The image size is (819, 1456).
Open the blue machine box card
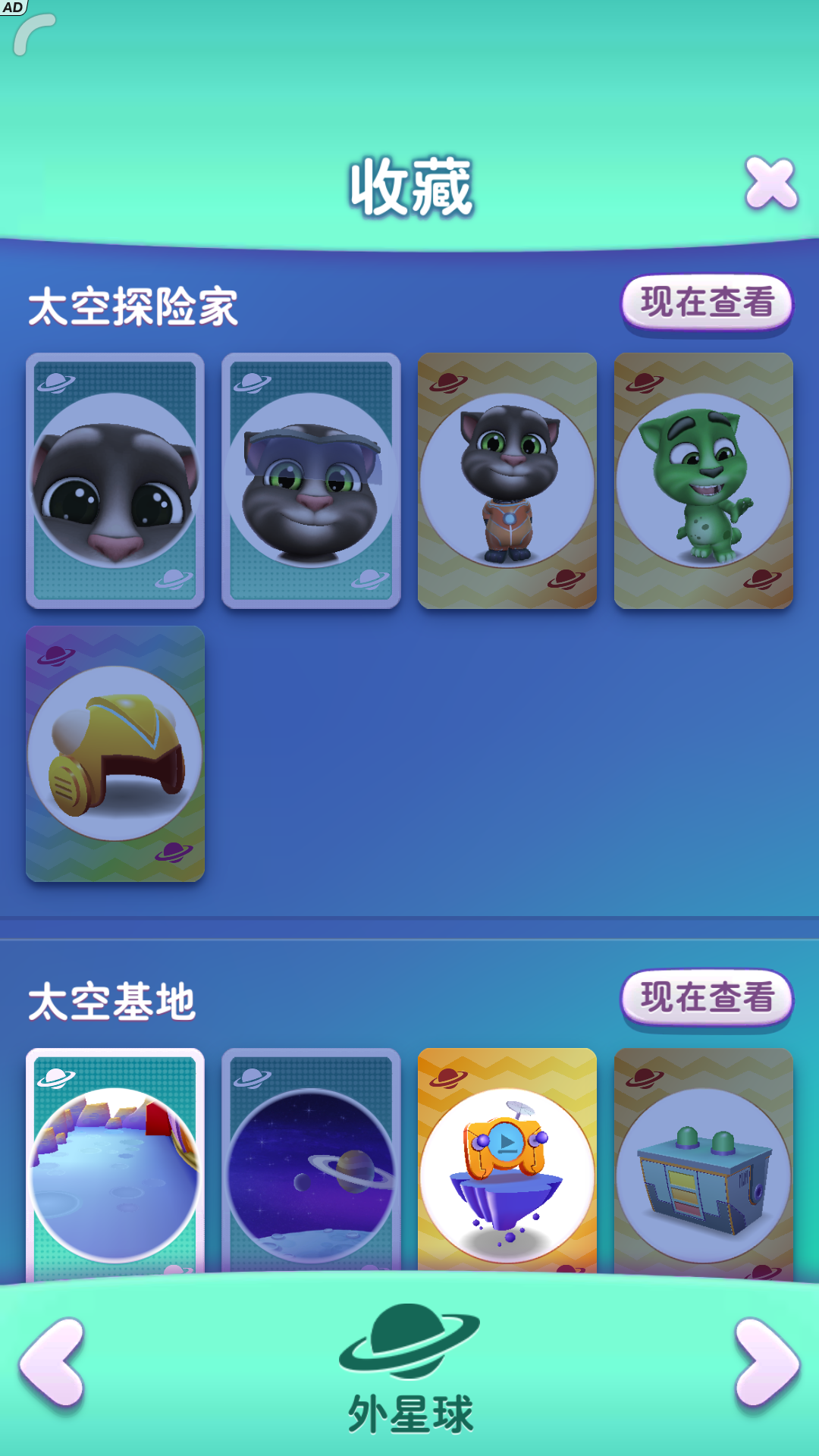tap(703, 1168)
